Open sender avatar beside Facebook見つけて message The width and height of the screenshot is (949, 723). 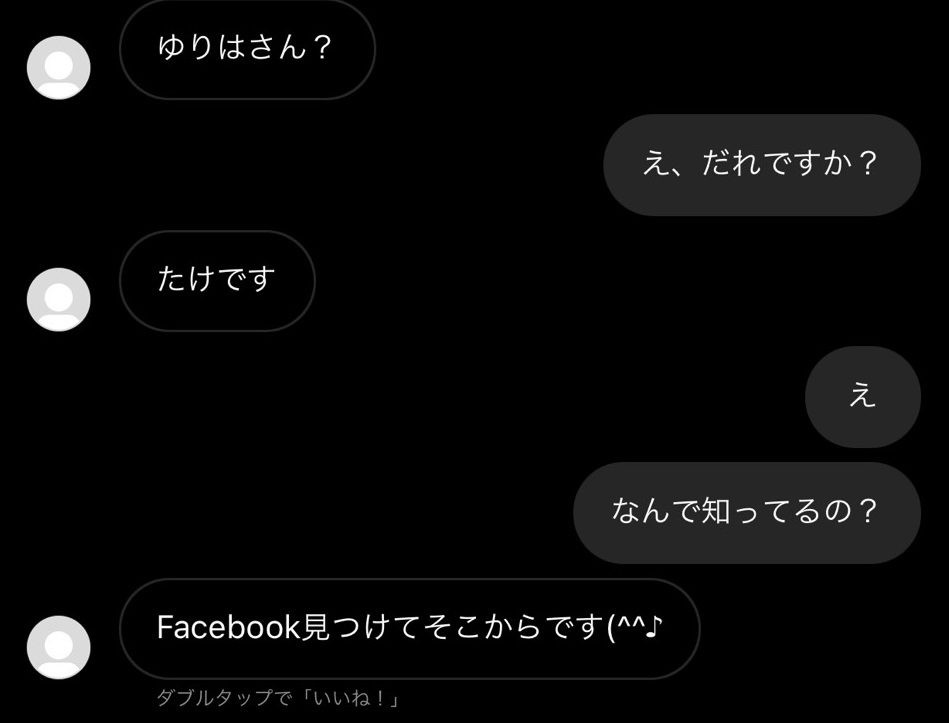point(59,647)
